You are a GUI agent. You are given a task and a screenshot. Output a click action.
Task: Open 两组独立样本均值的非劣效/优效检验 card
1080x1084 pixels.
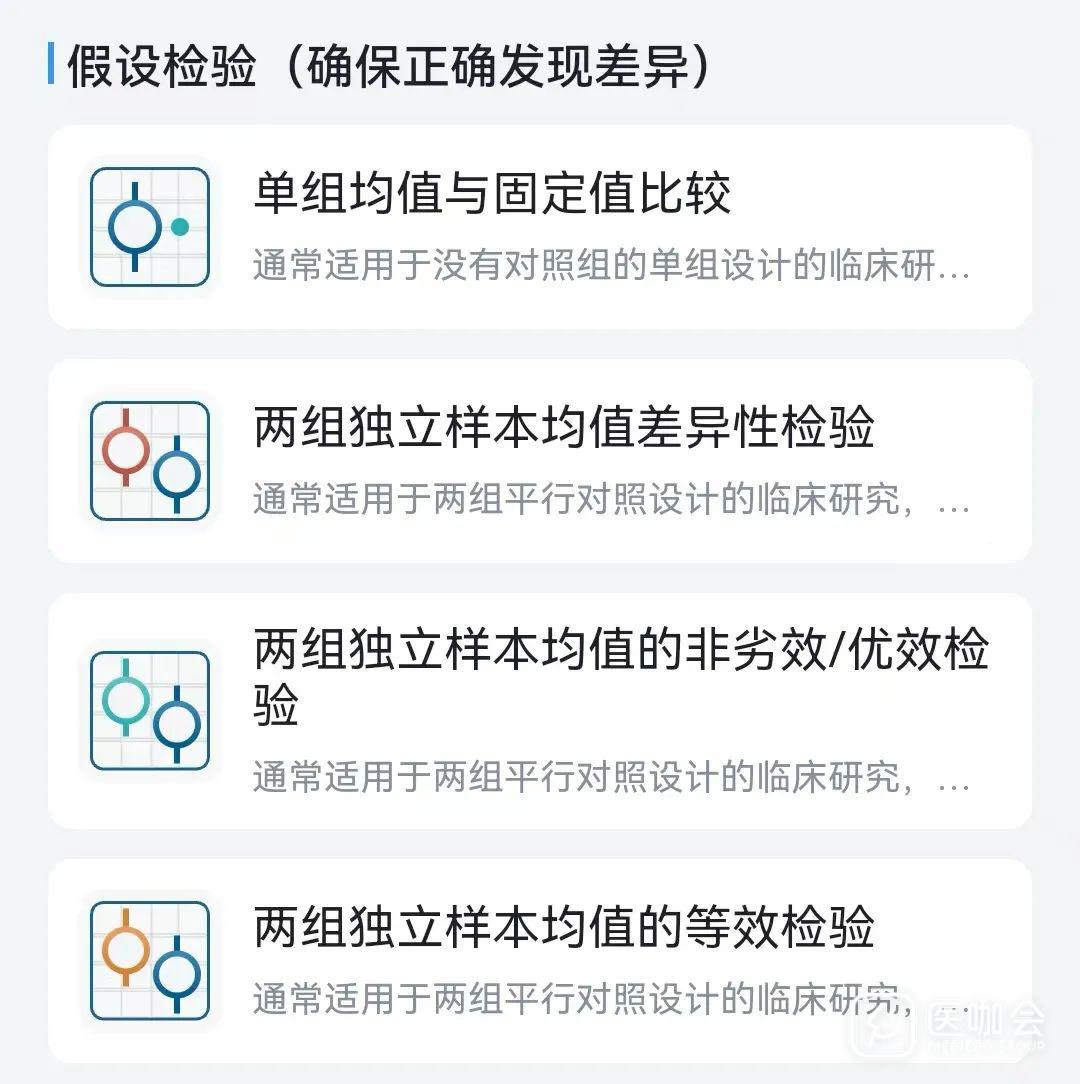[540, 711]
